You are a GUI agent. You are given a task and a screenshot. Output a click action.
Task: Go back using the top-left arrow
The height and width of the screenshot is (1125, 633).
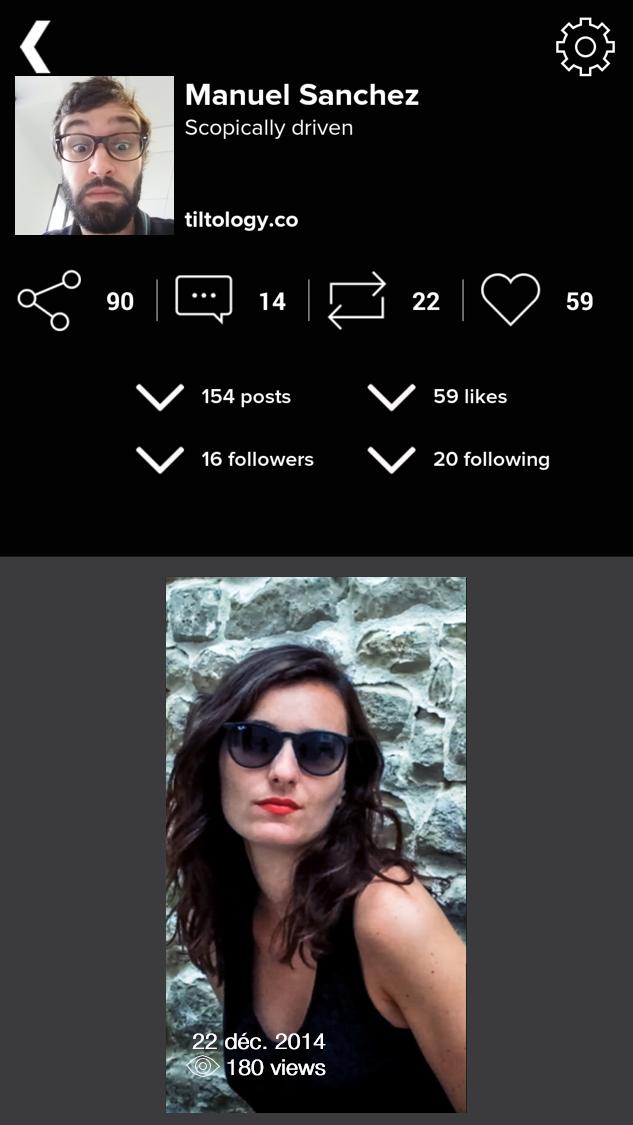coord(35,47)
